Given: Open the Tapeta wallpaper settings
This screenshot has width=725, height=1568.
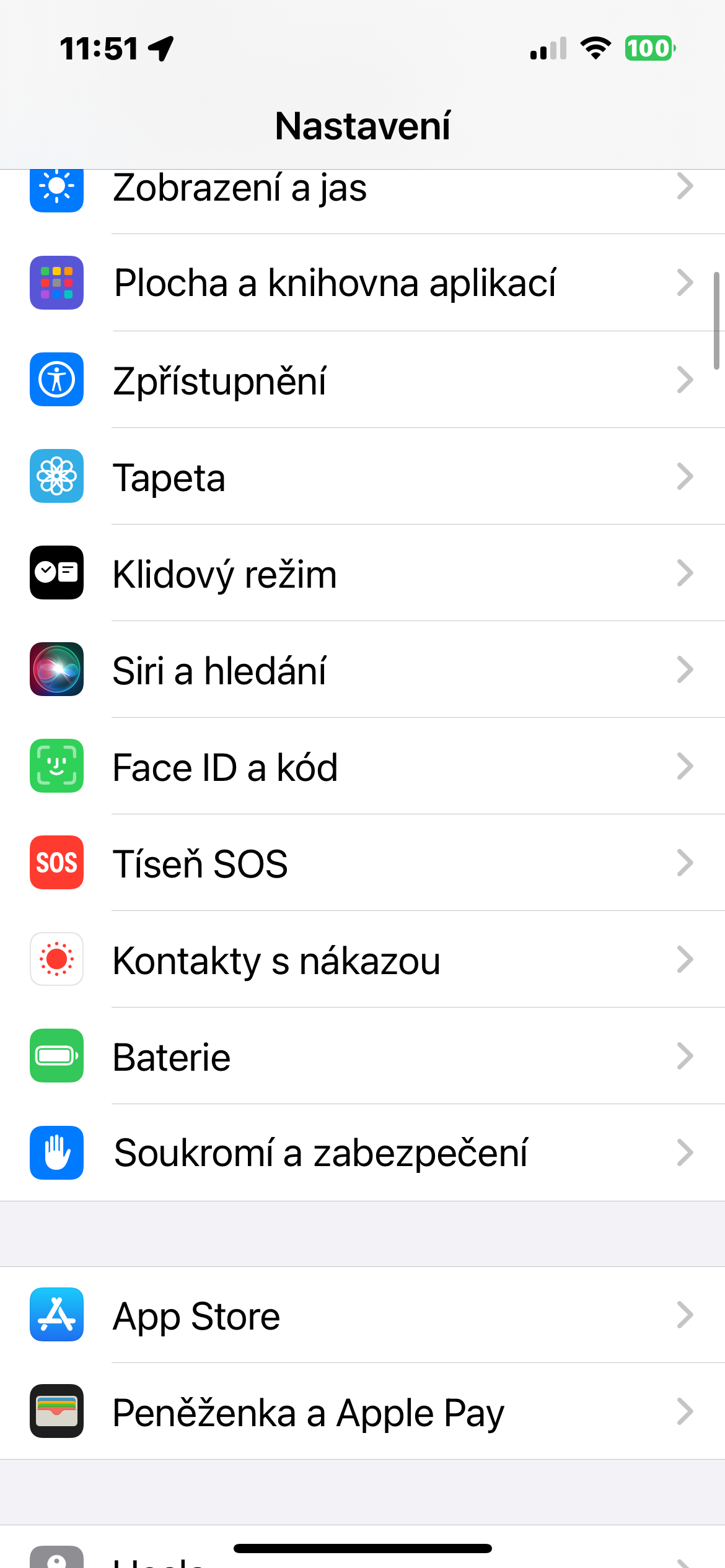Looking at the screenshot, I should tap(362, 476).
